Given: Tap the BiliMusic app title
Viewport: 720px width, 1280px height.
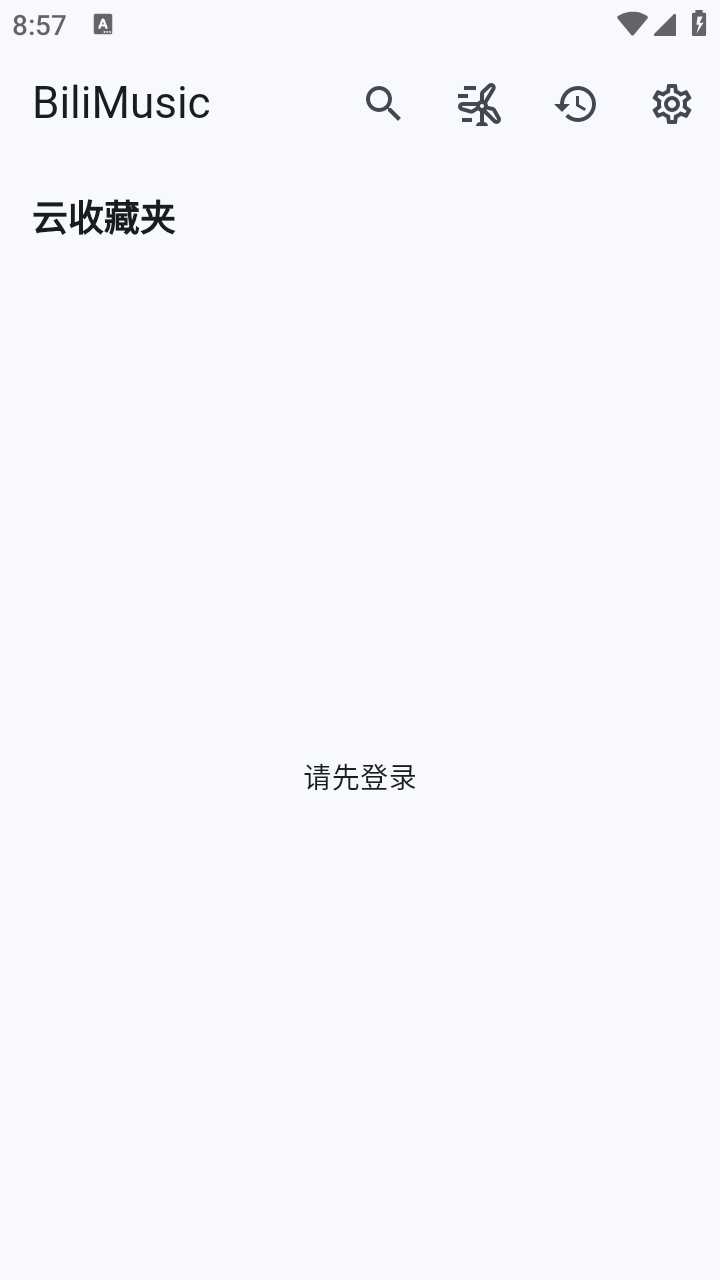Looking at the screenshot, I should (x=120, y=102).
